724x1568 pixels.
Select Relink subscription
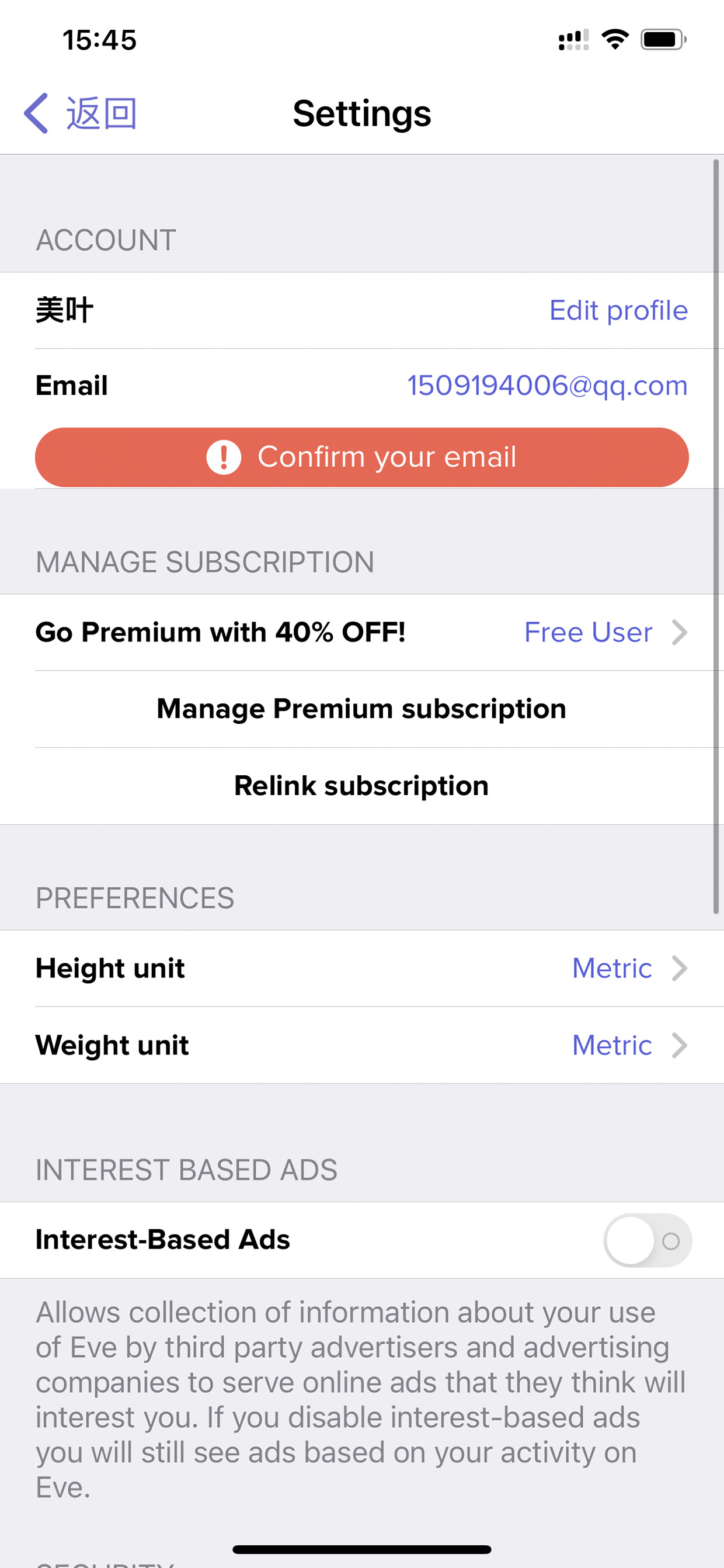pyautogui.click(x=362, y=786)
